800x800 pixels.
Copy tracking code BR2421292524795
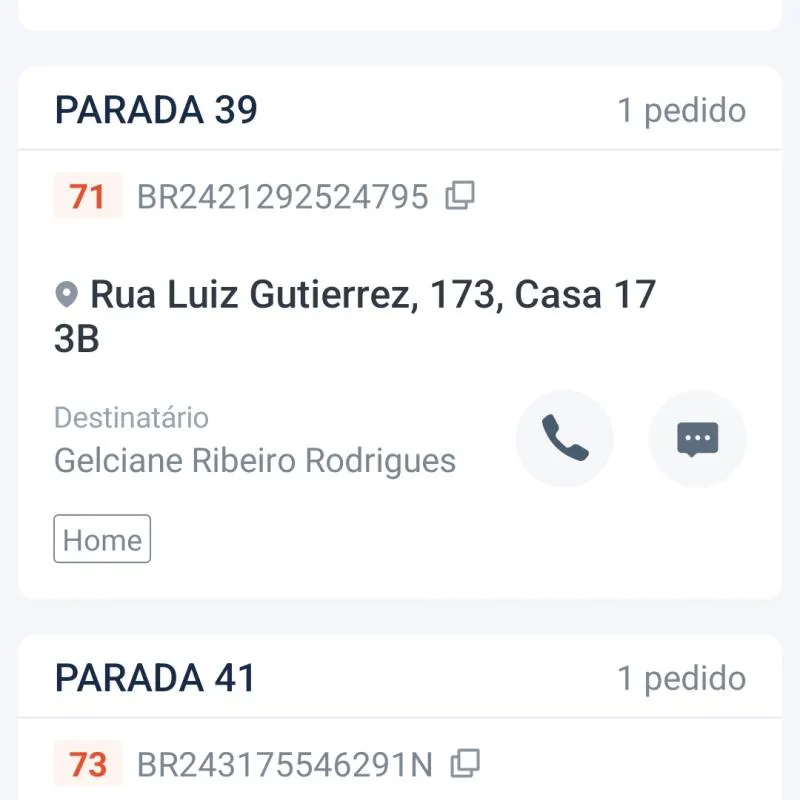click(x=460, y=196)
